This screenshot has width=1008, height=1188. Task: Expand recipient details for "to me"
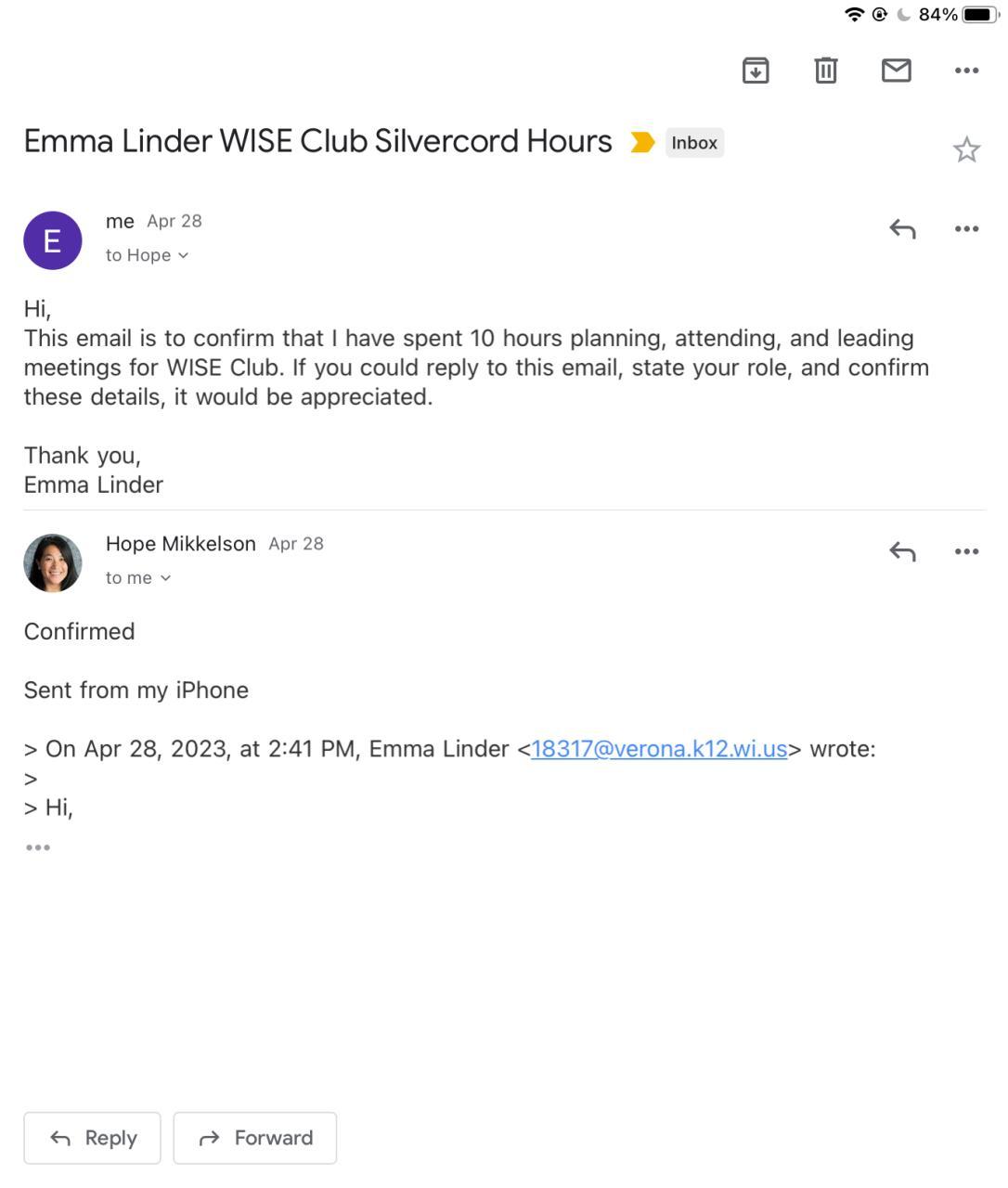coord(138,578)
